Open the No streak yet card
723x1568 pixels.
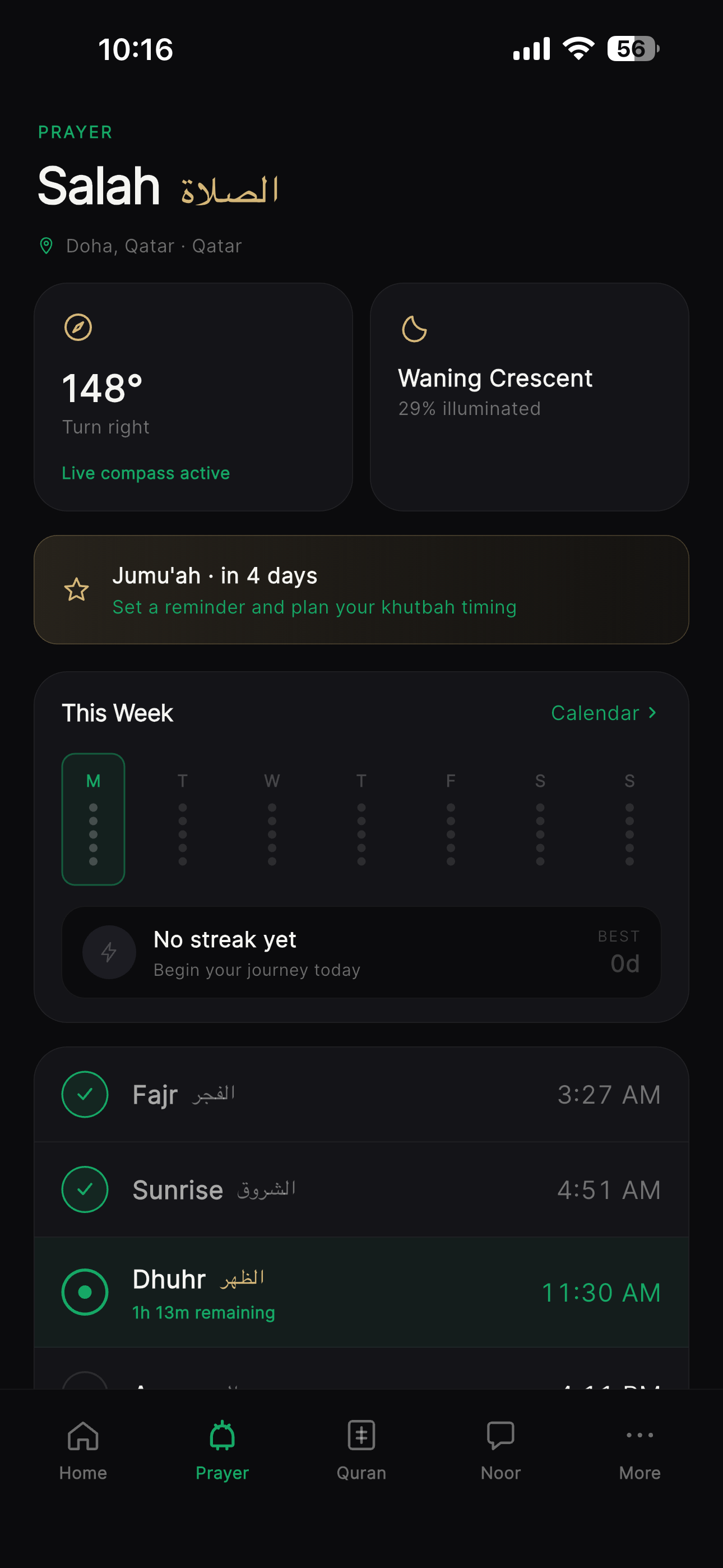pos(361,953)
